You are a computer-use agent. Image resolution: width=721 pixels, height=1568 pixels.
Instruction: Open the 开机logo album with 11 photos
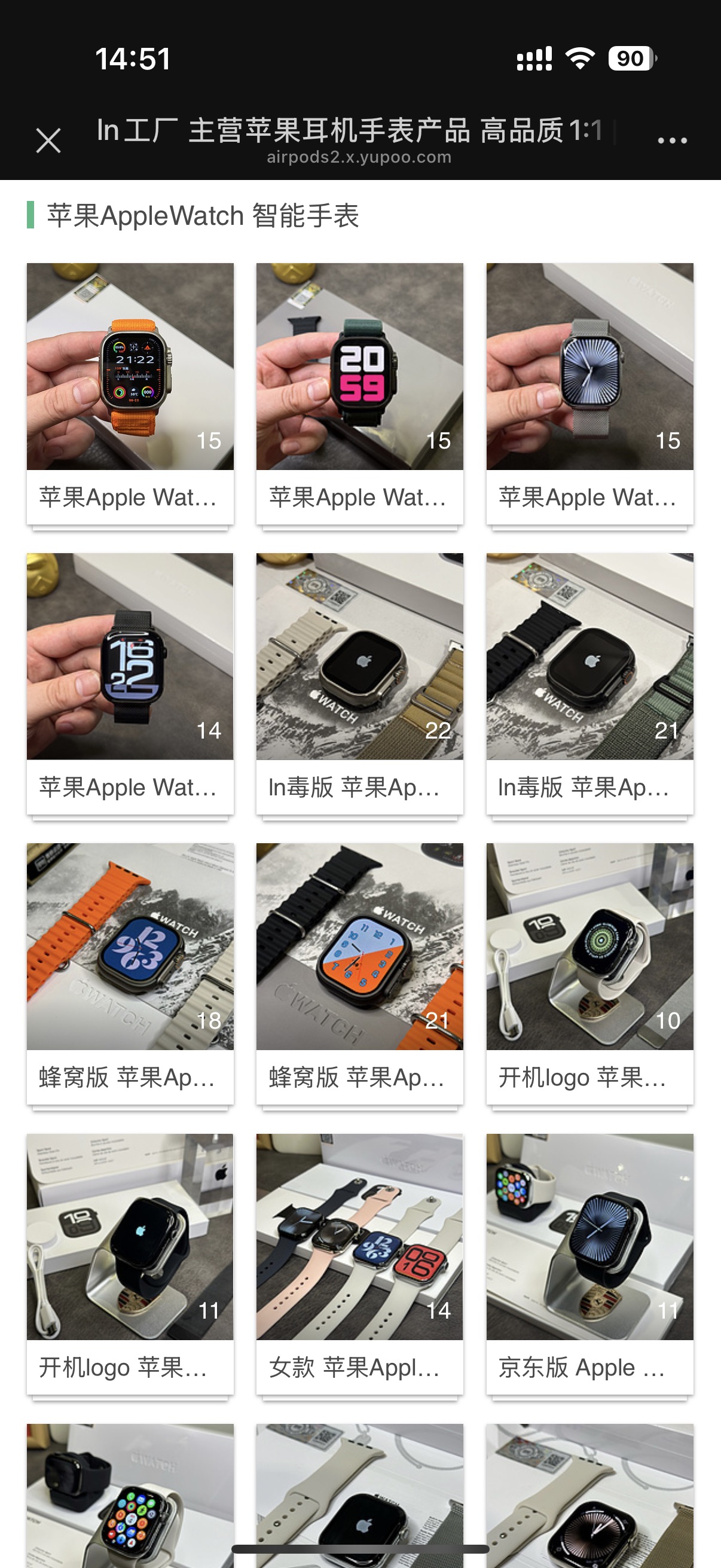[x=130, y=1236]
